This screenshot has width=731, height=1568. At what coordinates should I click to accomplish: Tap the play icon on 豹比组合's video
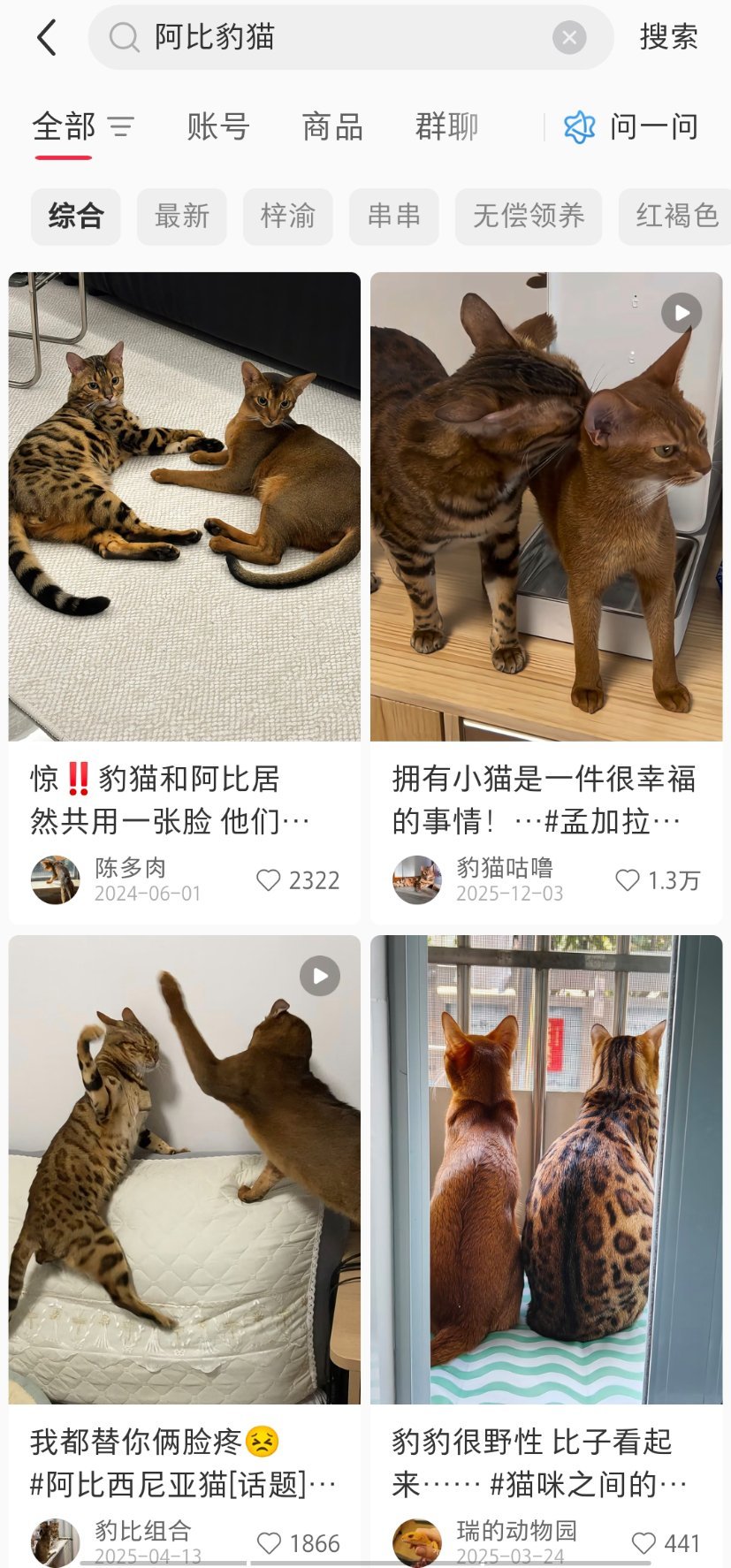pyautogui.click(x=318, y=976)
